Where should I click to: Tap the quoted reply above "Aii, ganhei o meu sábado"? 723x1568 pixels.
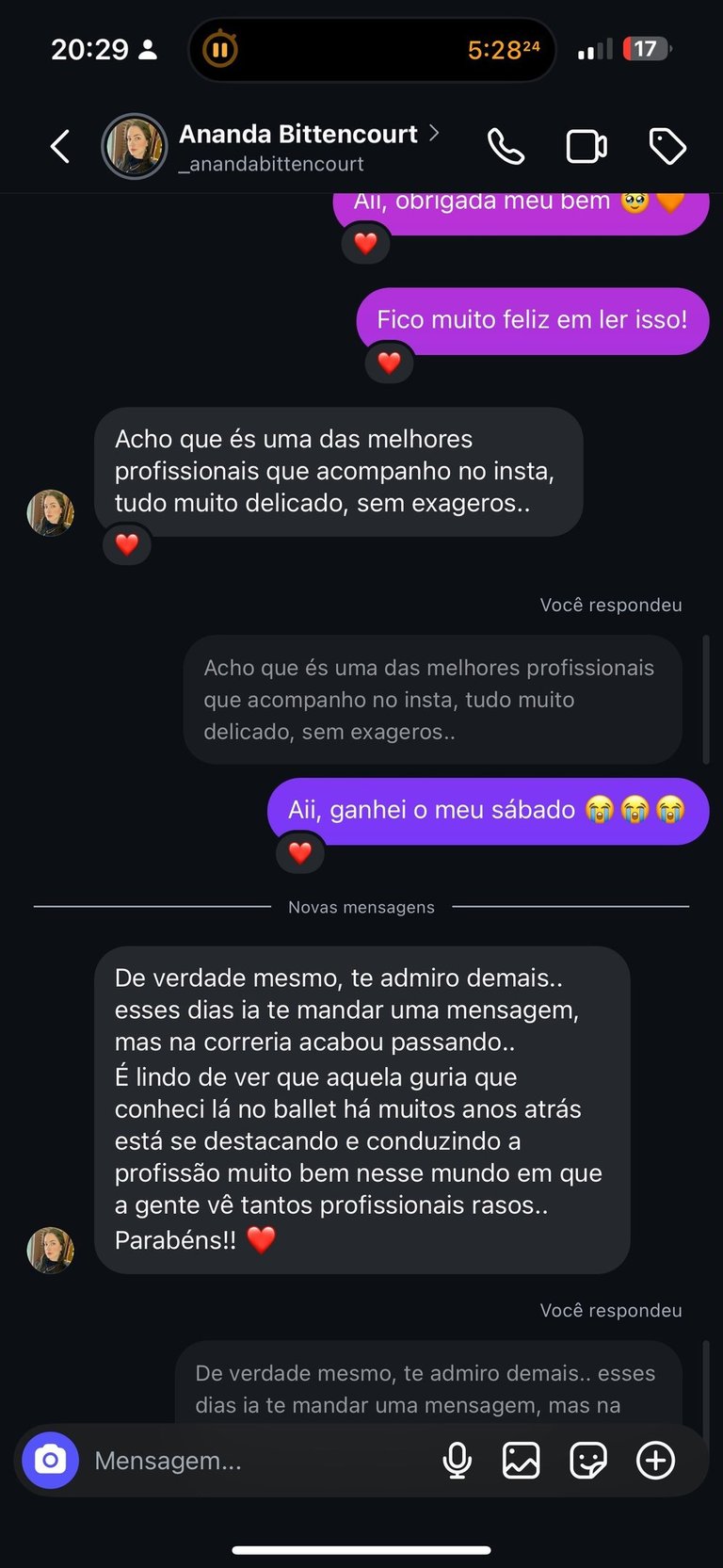432,700
